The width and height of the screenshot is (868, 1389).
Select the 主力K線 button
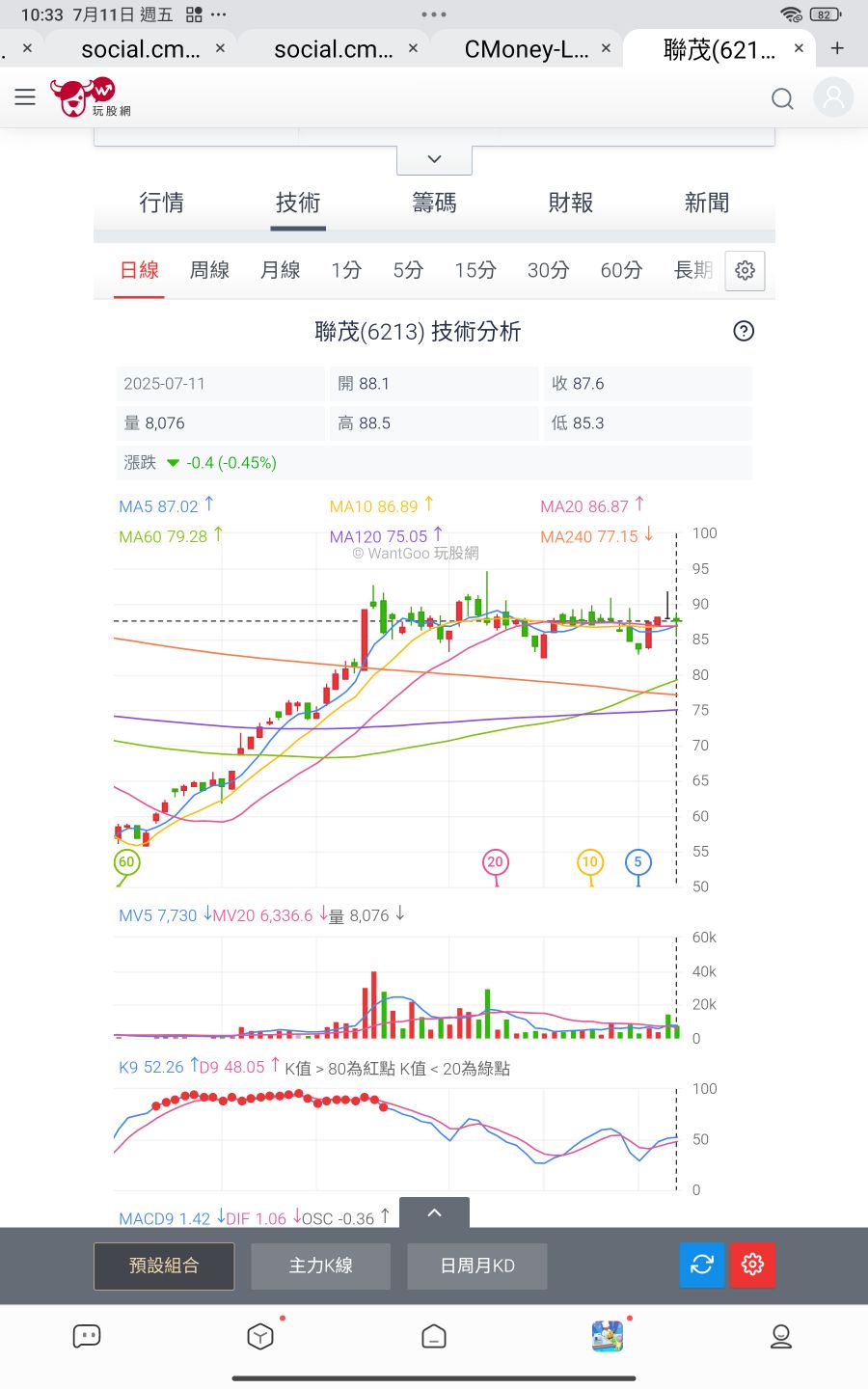point(321,1266)
